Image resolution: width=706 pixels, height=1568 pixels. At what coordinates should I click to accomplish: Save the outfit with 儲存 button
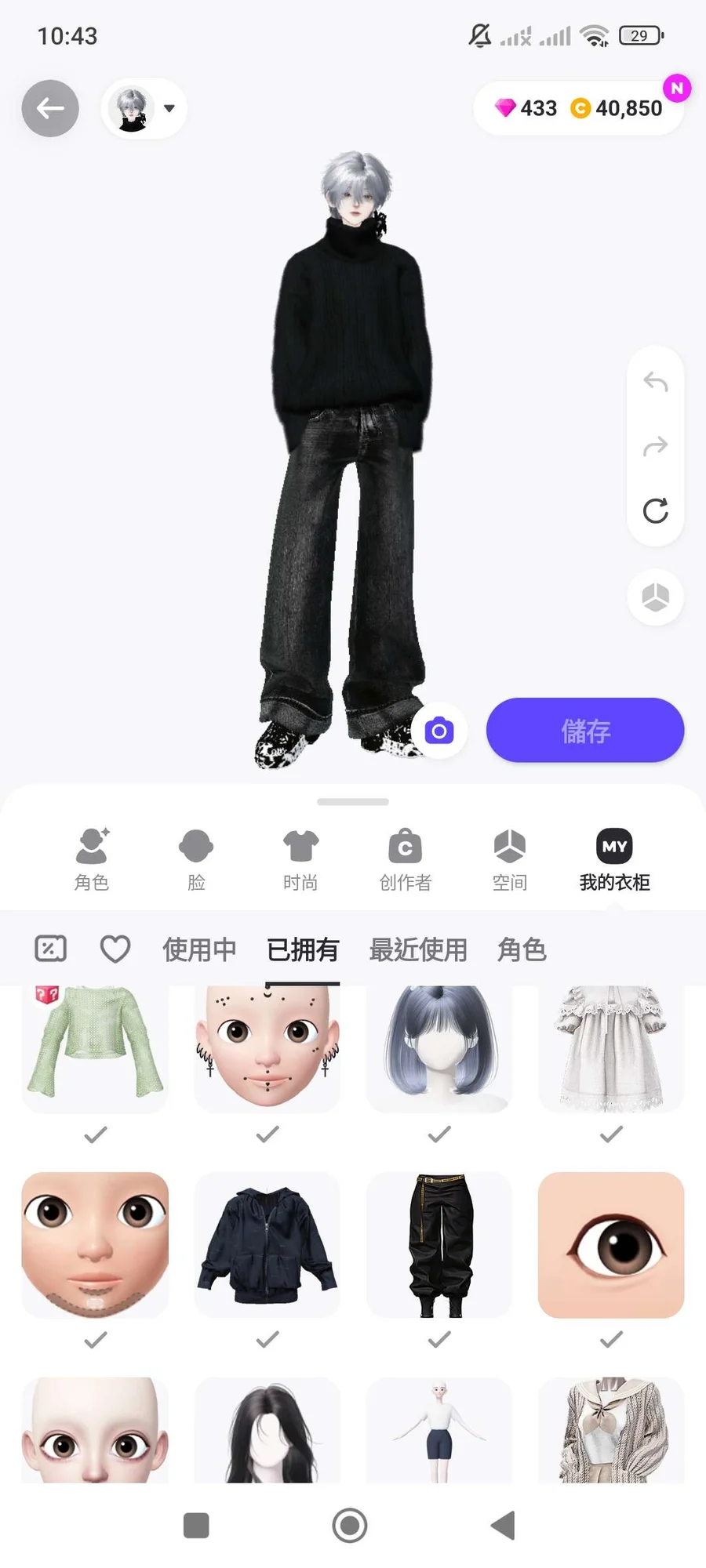585,731
